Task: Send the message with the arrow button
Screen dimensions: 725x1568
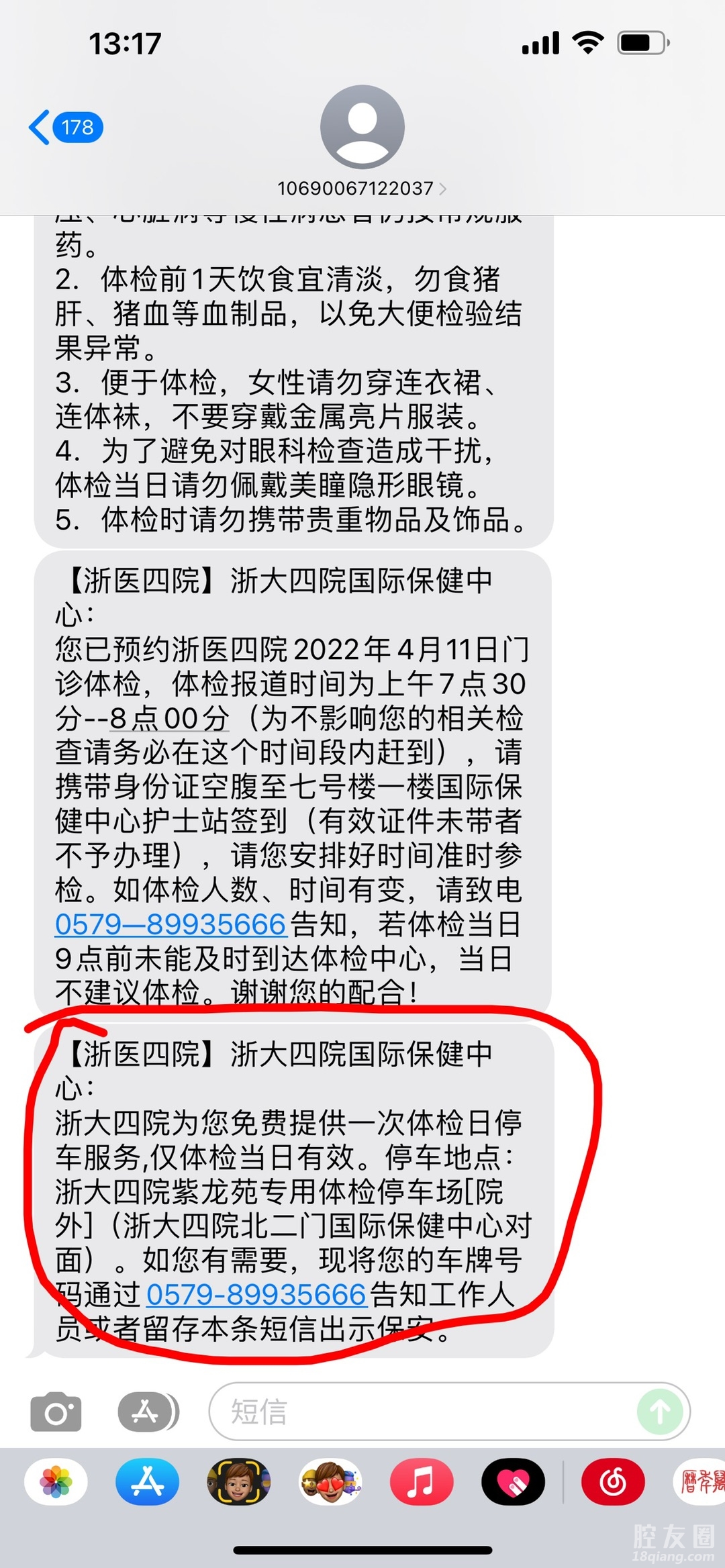Action: tap(660, 1412)
